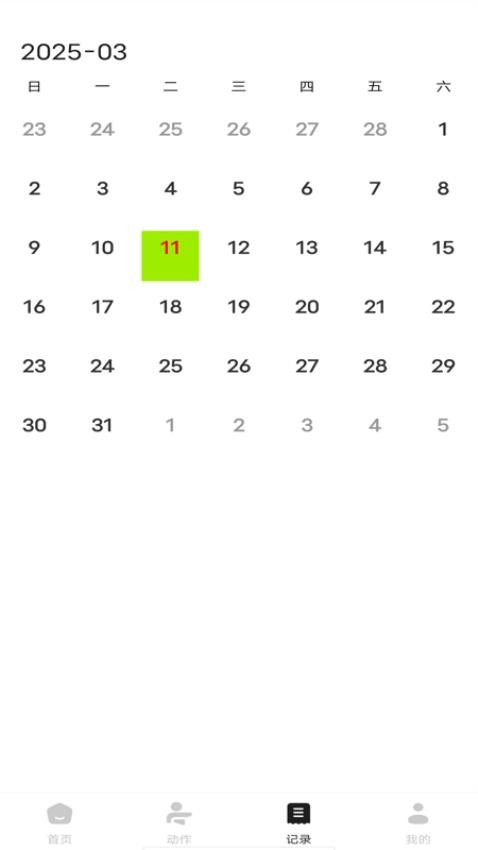Select March 29 in the calendar
This screenshot has width=478, height=850.
pos(443,366)
